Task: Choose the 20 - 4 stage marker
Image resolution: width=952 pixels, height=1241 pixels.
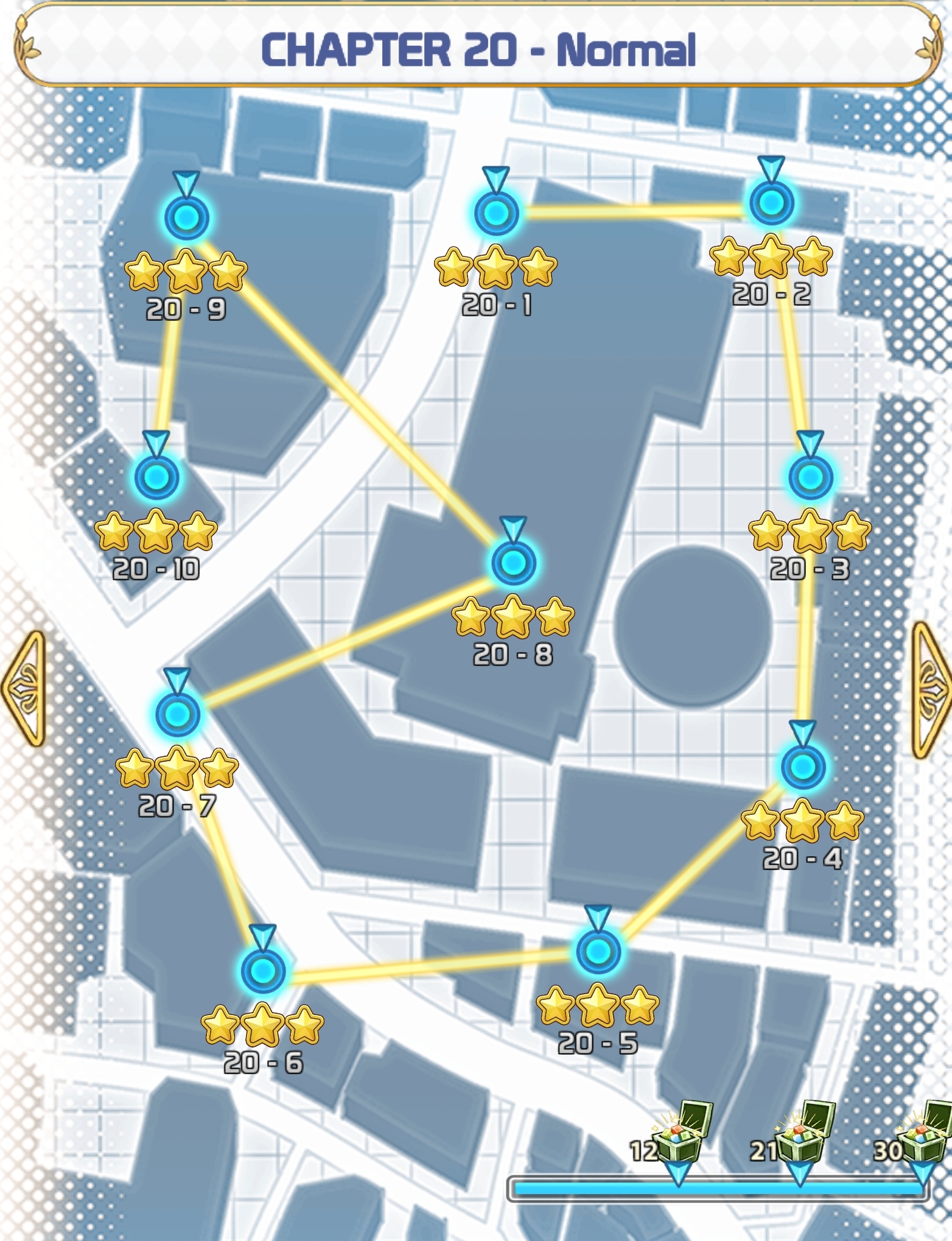Action: tap(803, 766)
